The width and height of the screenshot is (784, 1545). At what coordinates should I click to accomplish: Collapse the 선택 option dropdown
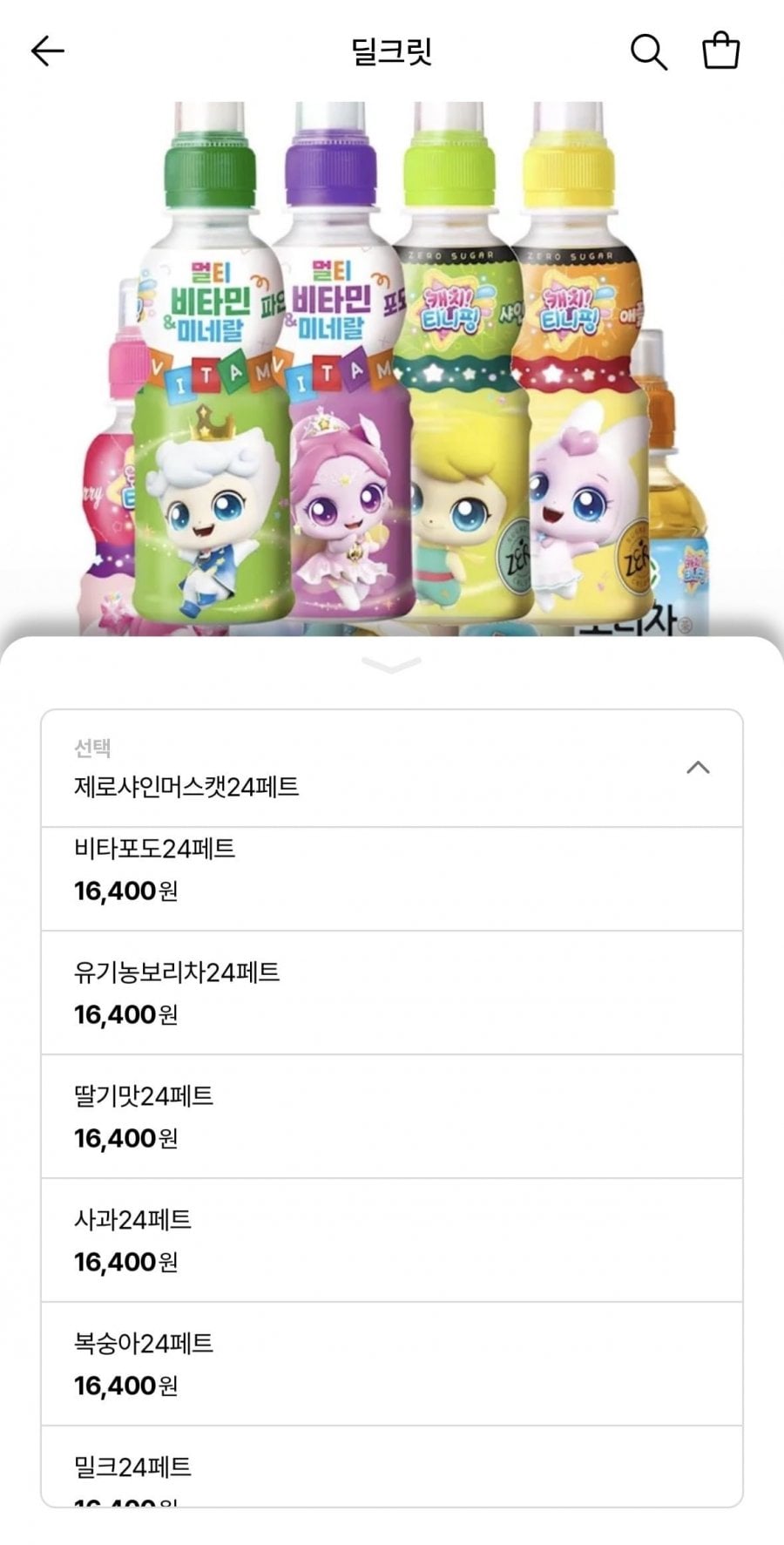(x=392, y=768)
